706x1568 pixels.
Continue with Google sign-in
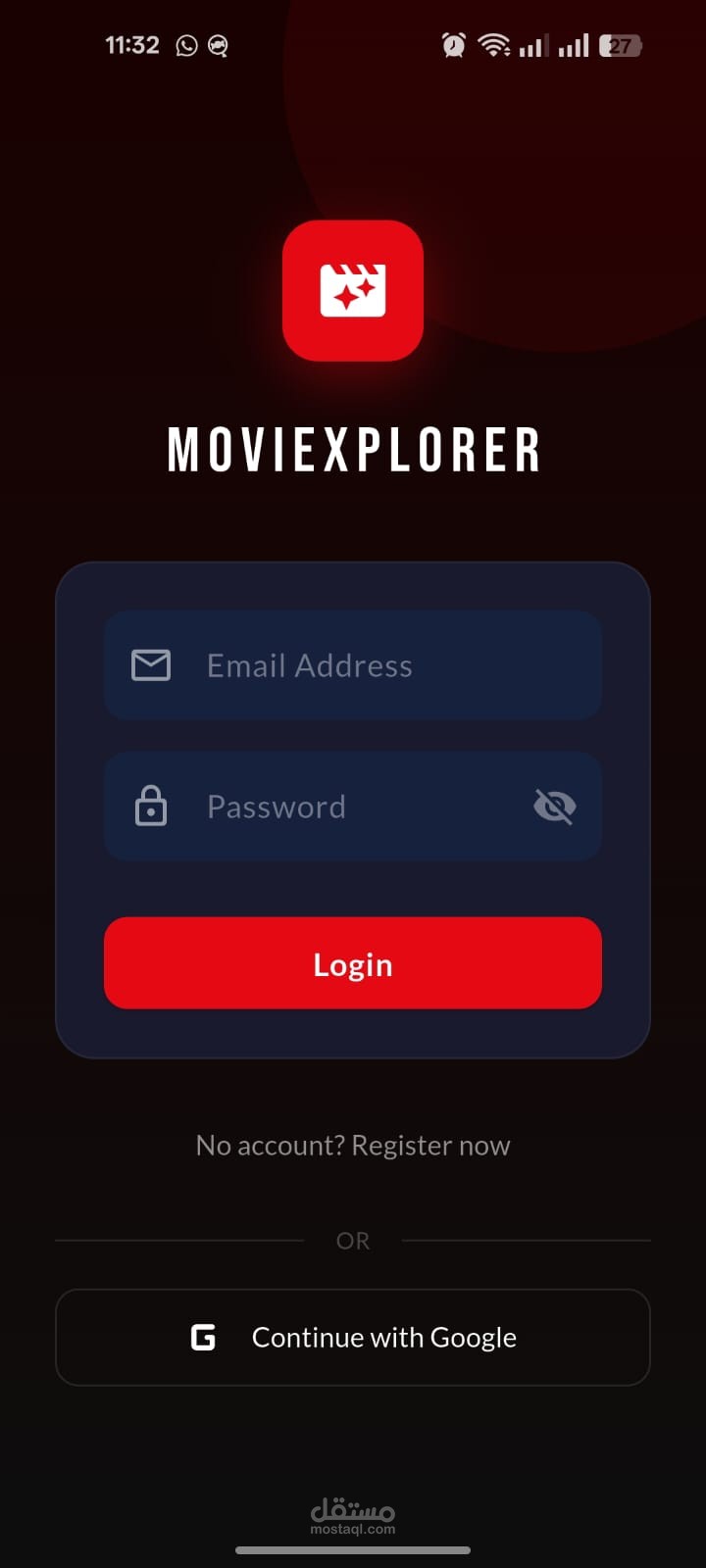pos(353,1337)
